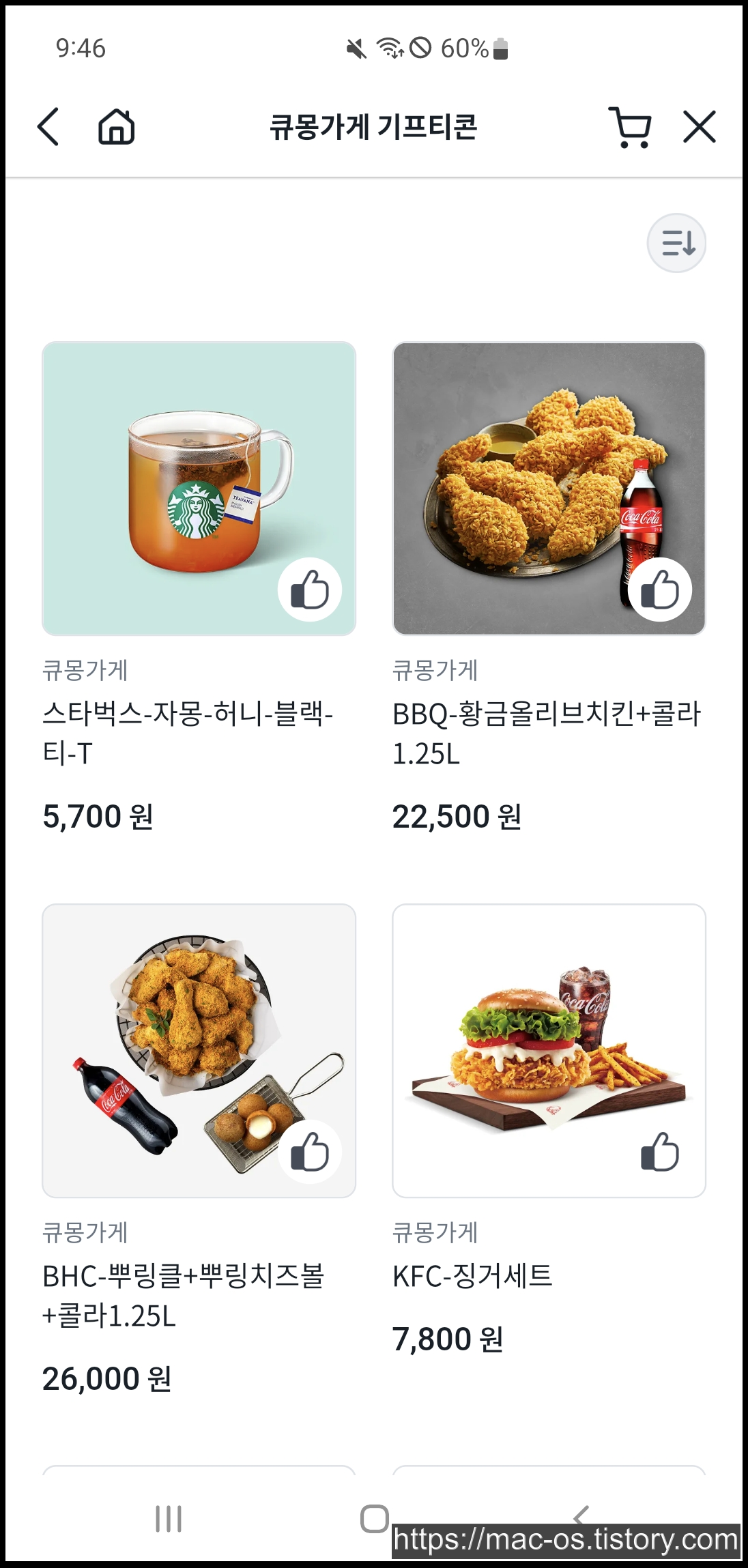Like the 스타벅스 자몽 허니 블랙 티 item

[x=310, y=590]
